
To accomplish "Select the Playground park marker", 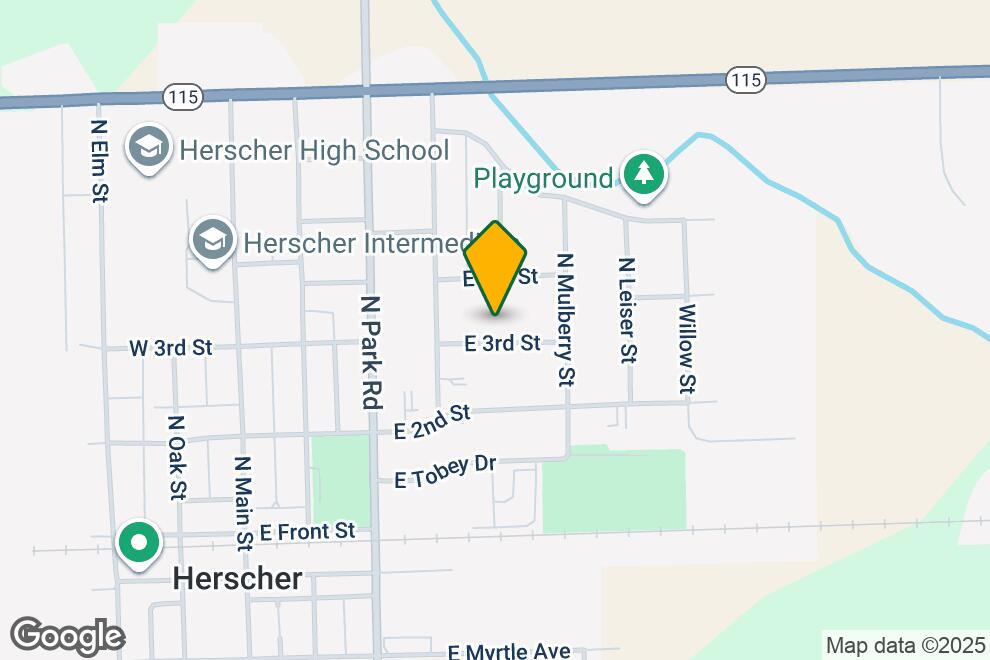I will click(x=645, y=175).
